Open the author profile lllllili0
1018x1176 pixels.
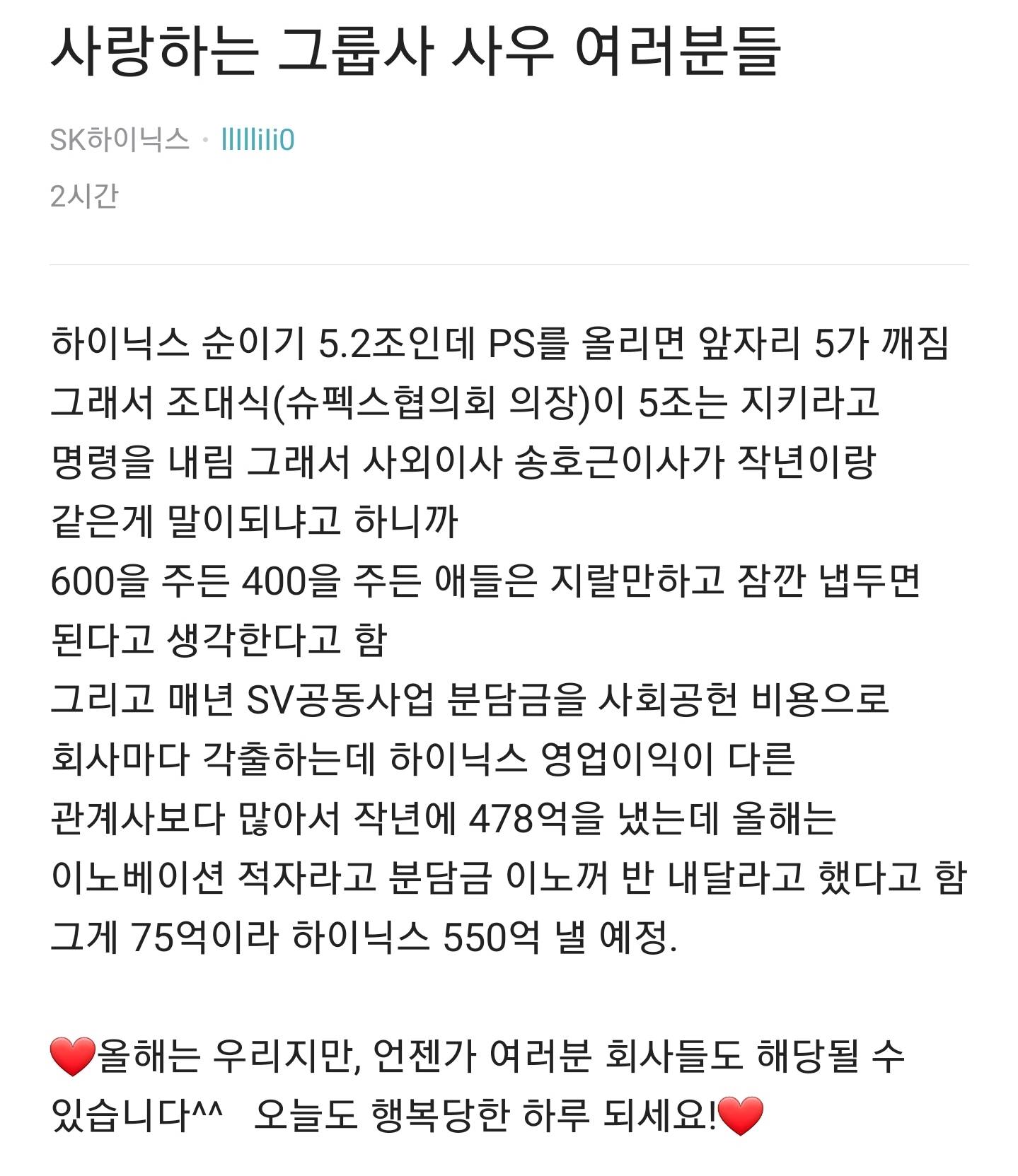[x=258, y=139]
